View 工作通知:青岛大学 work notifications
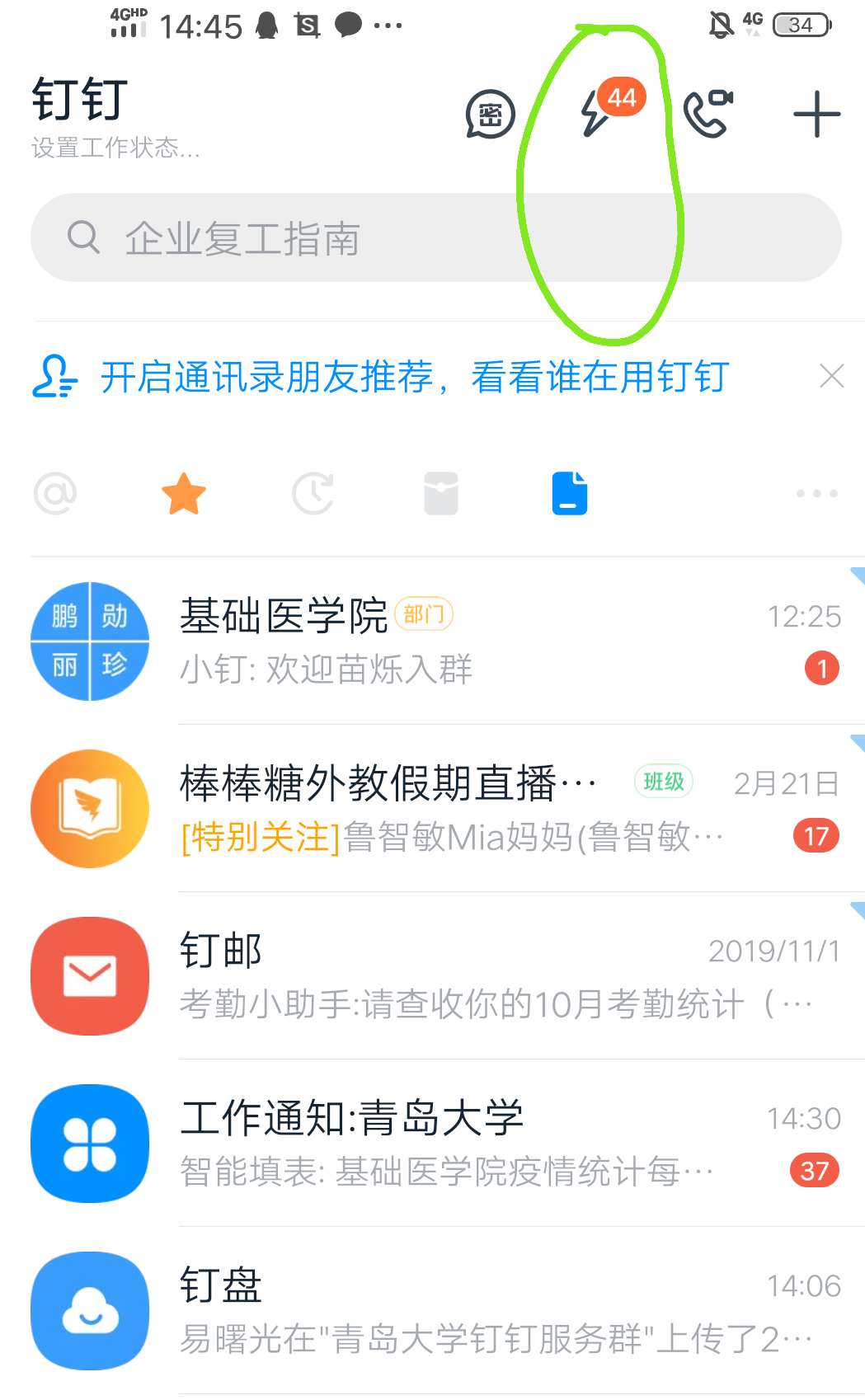This screenshot has height=1400, width=865. point(462,1144)
